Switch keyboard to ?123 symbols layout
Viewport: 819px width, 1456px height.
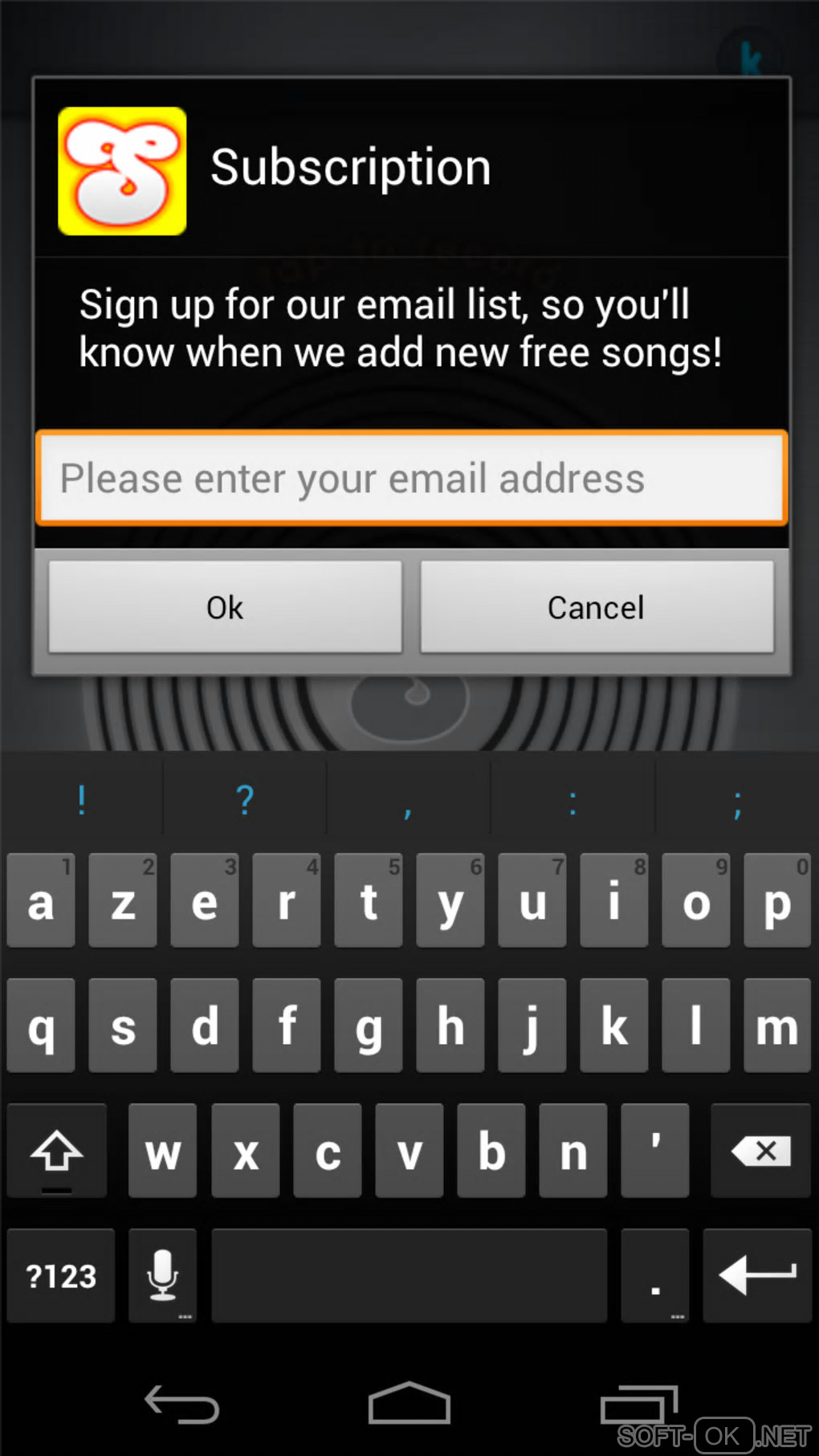(x=61, y=1275)
